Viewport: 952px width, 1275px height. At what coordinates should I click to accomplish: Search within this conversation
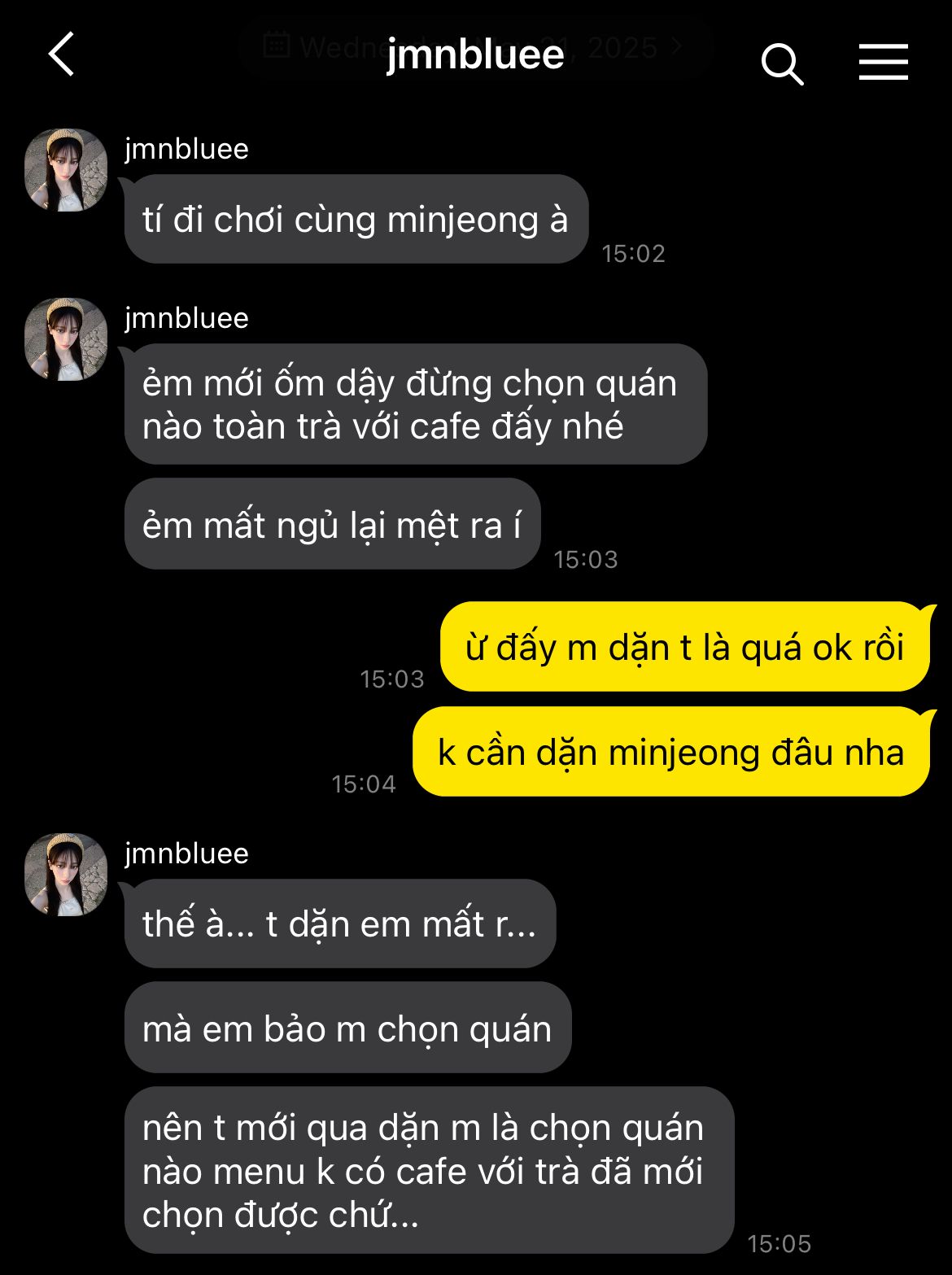[782, 63]
